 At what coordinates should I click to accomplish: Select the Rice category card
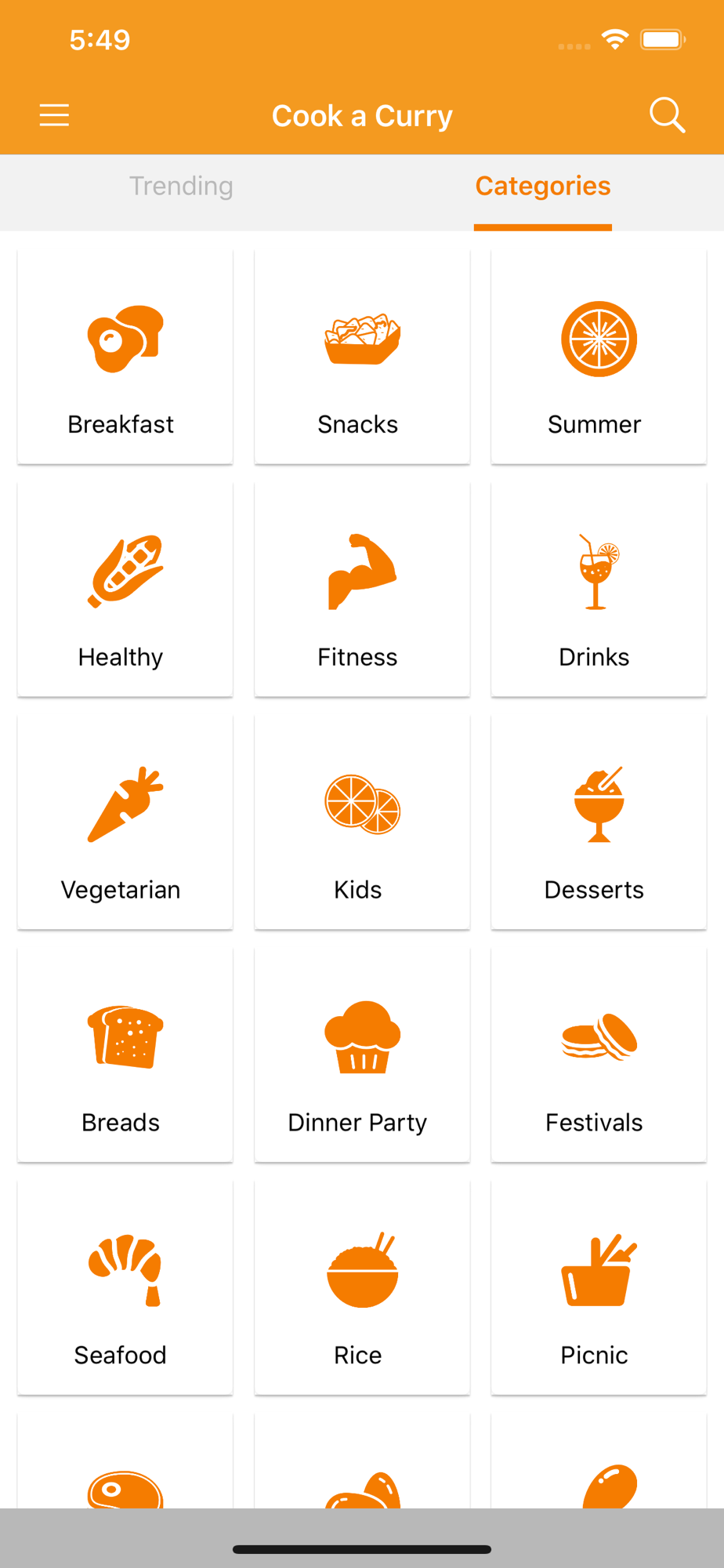point(362,1288)
